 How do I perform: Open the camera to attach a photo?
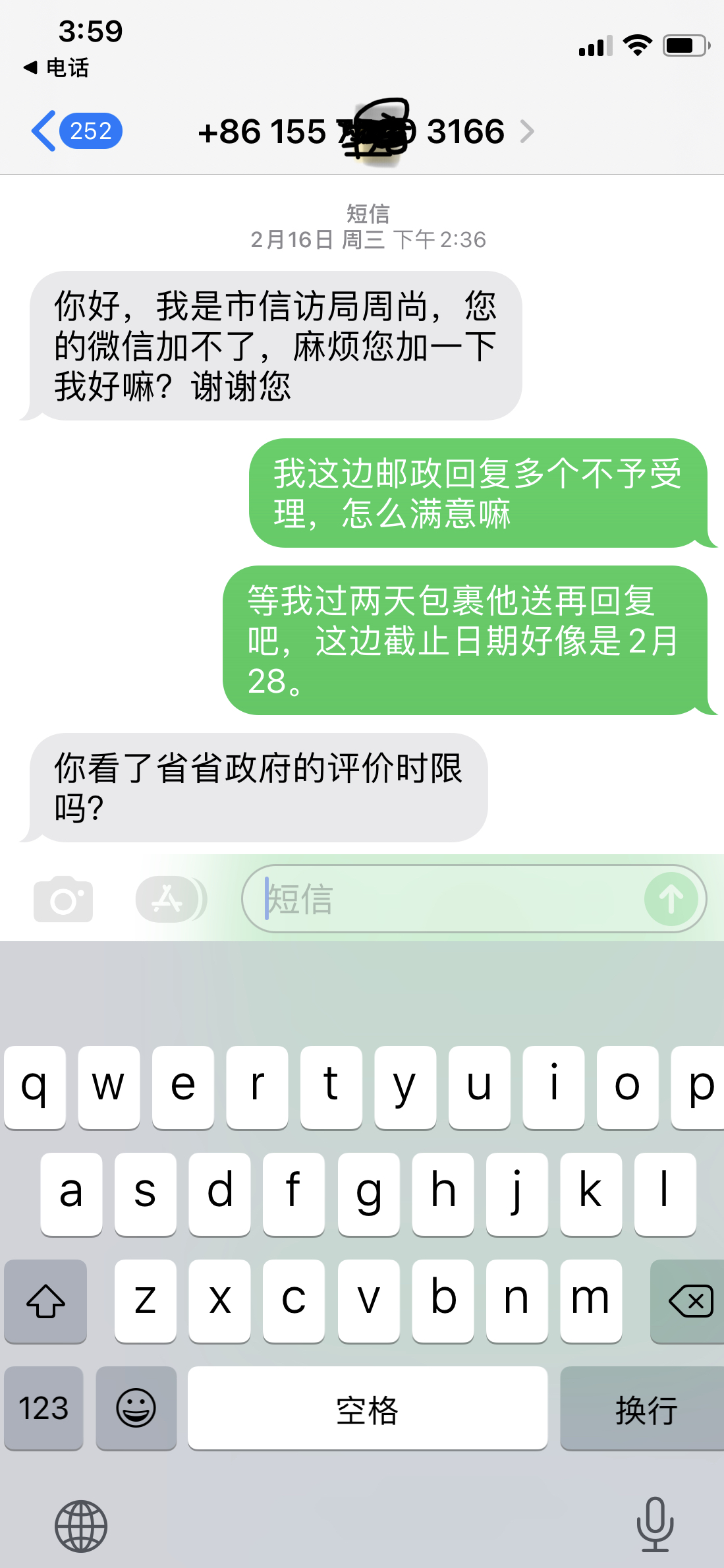coord(63,899)
